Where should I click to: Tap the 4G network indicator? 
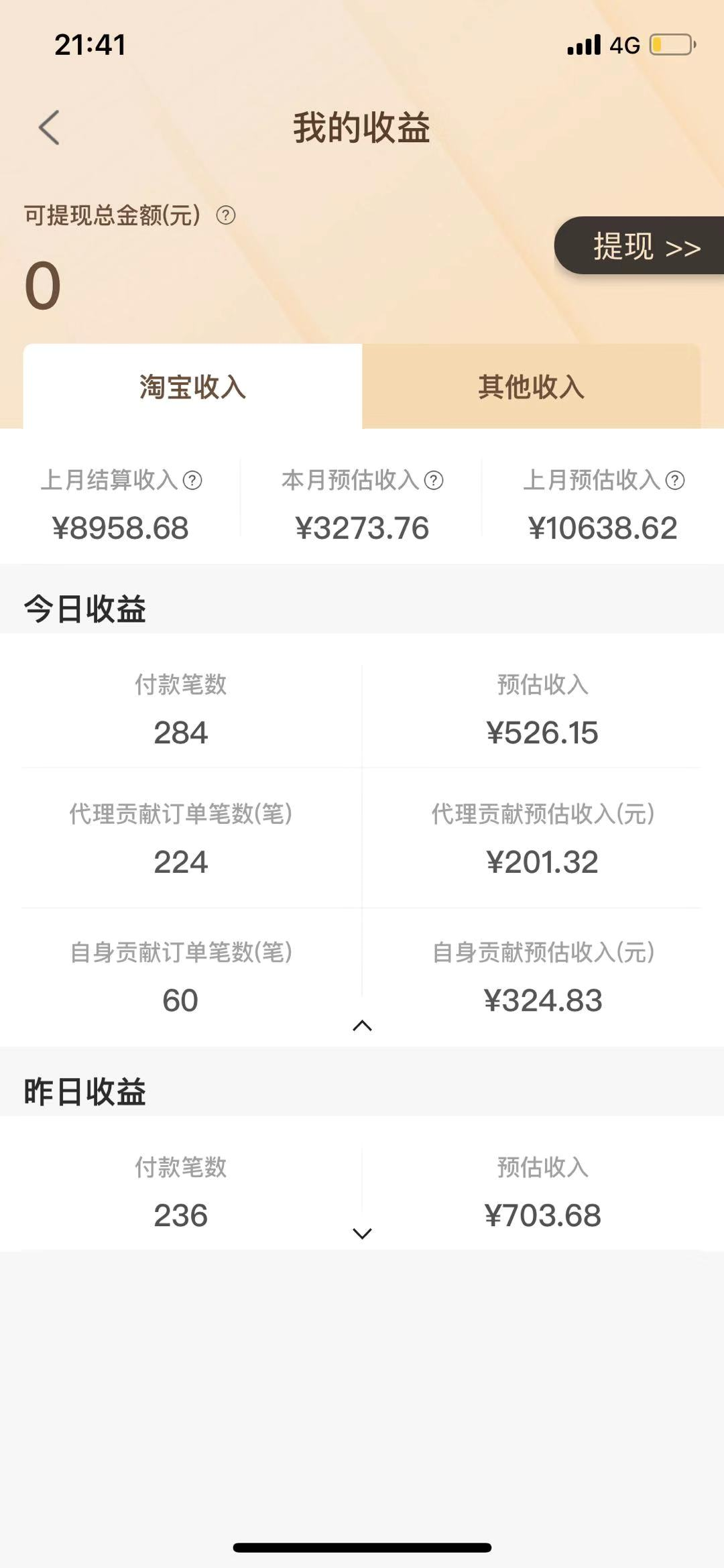[623, 44]
